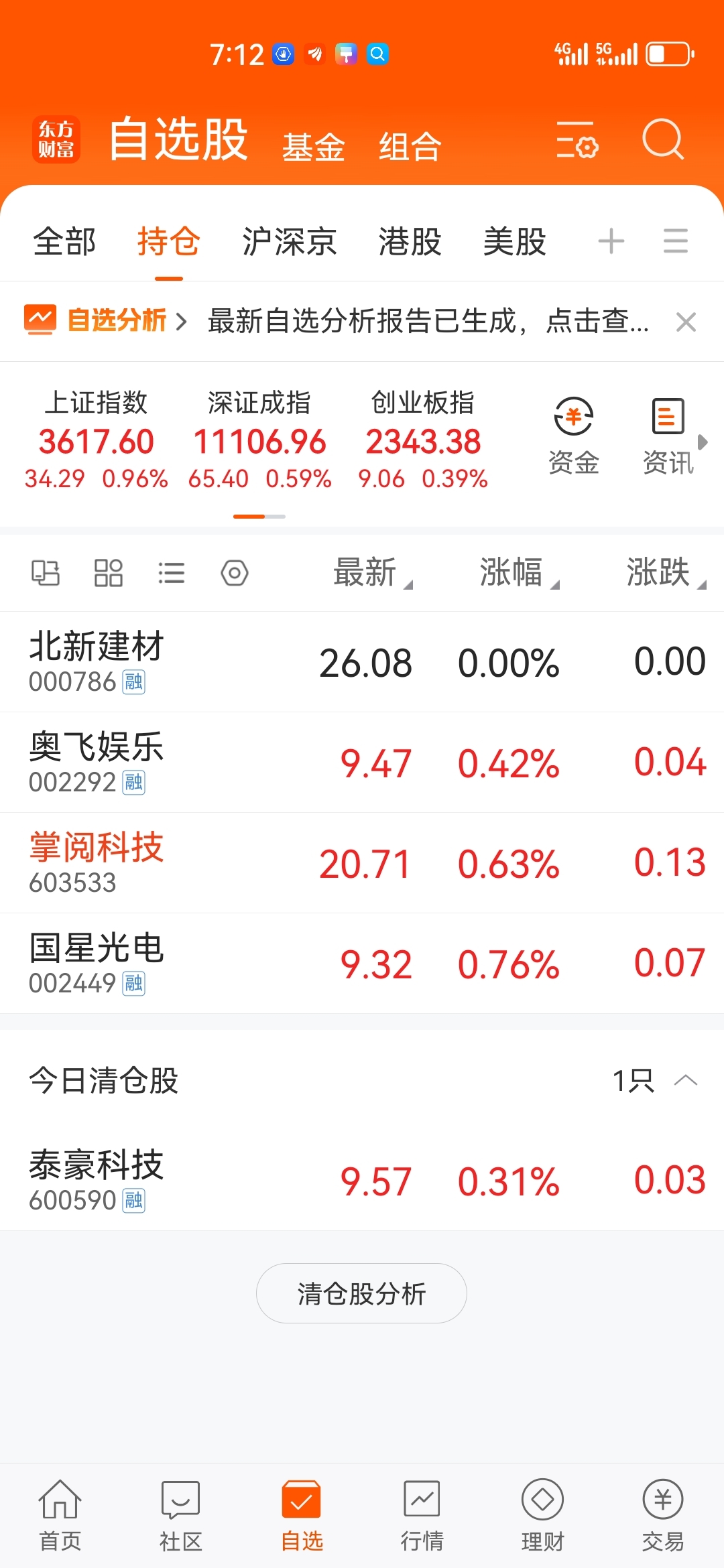Select the 美股 group tab

(x=515, y=241)
